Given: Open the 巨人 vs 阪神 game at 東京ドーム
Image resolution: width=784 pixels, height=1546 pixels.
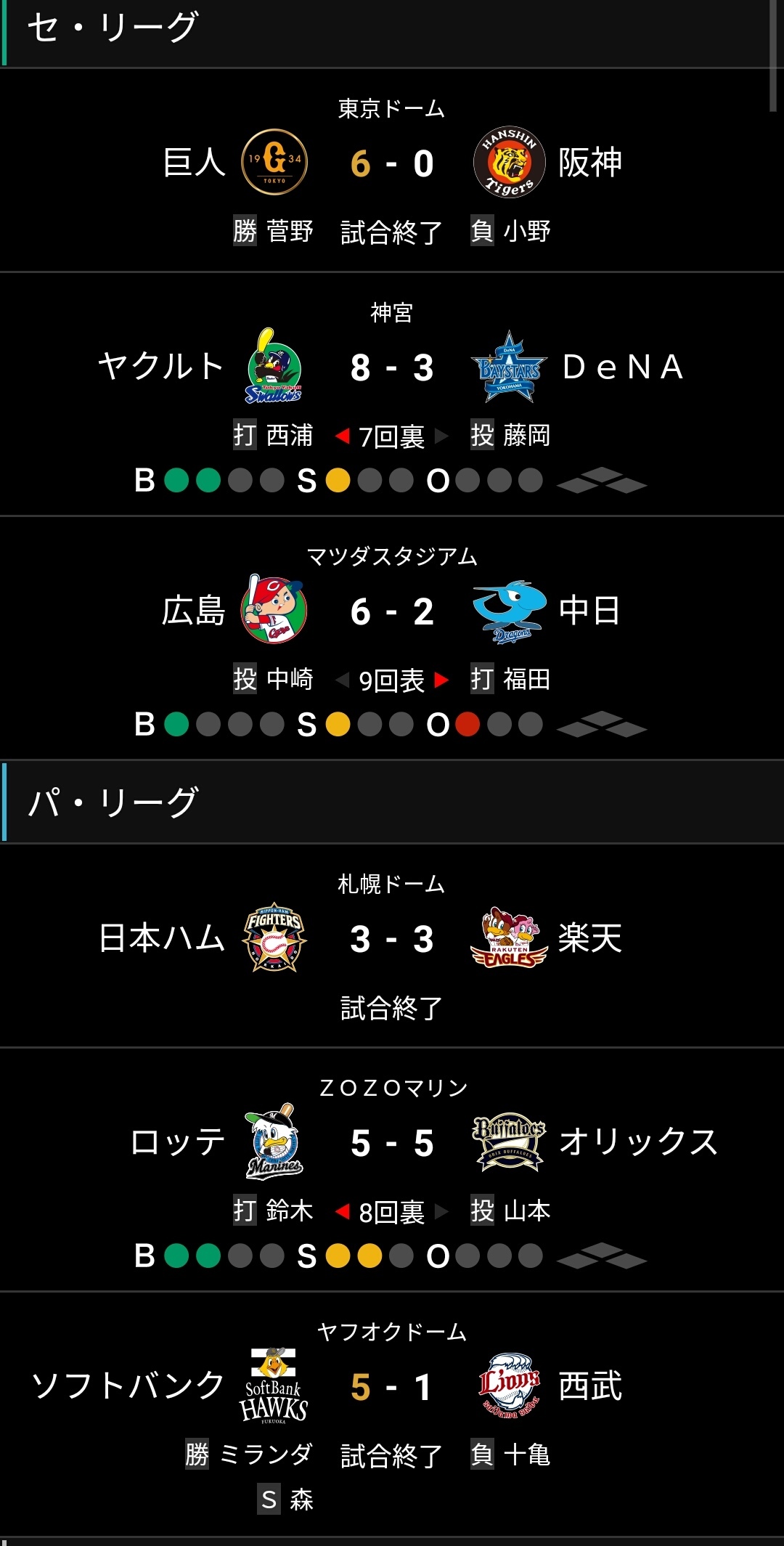Looking at the screenshot, I should coord(392,170).
